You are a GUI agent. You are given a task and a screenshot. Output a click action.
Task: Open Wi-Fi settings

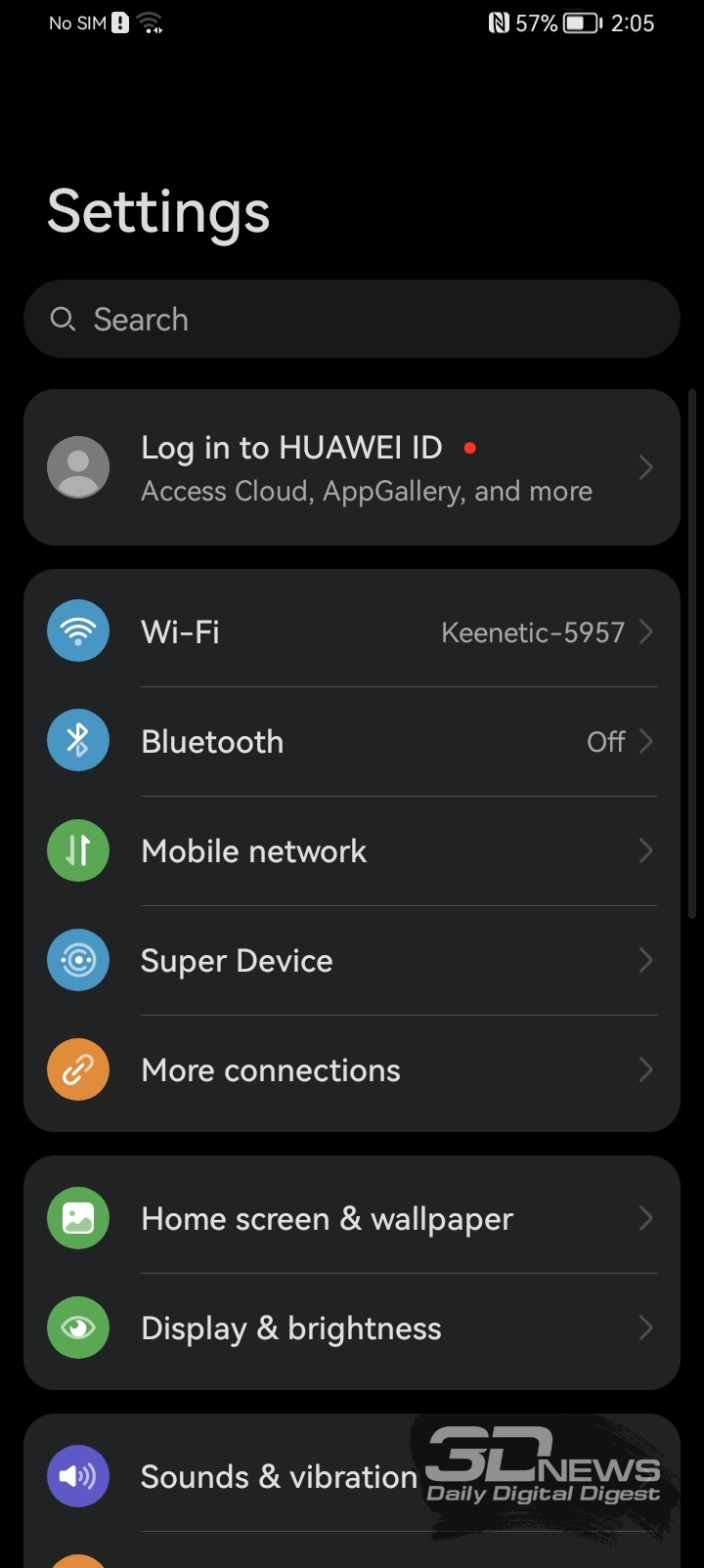[x=352, y=632]
